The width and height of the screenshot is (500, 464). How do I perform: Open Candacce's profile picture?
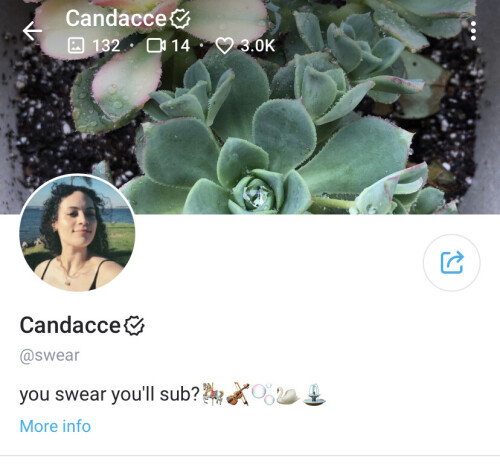pyautogui.click(x=77, y=233)
